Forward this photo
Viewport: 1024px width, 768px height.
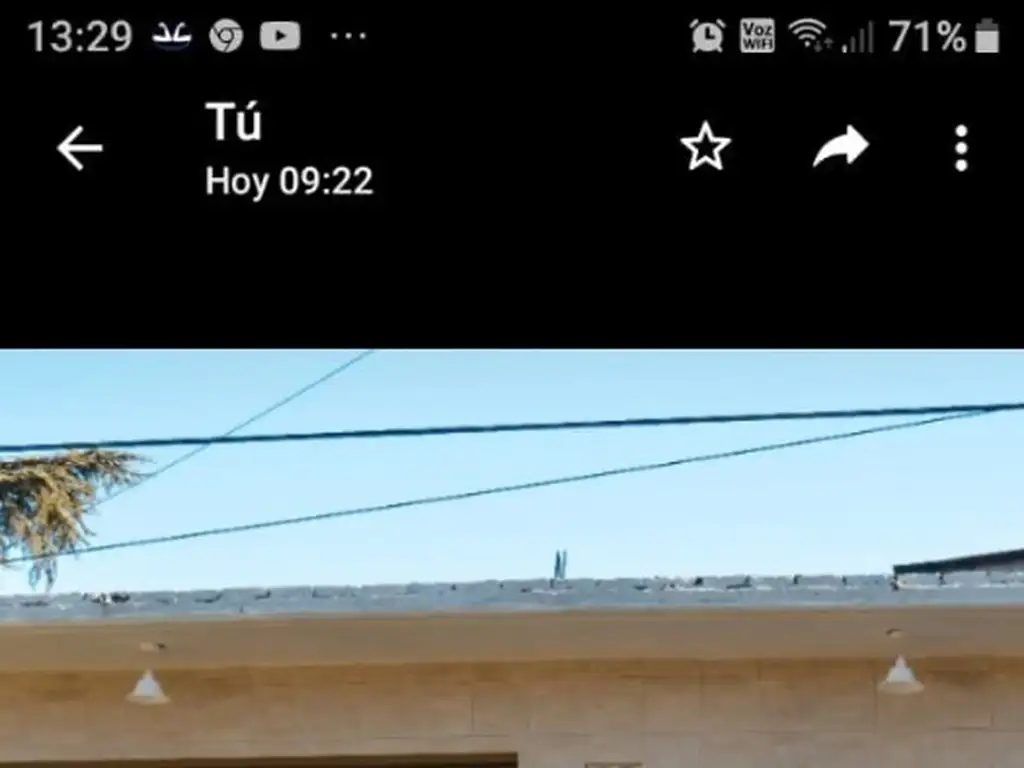[x=840, y=147]
